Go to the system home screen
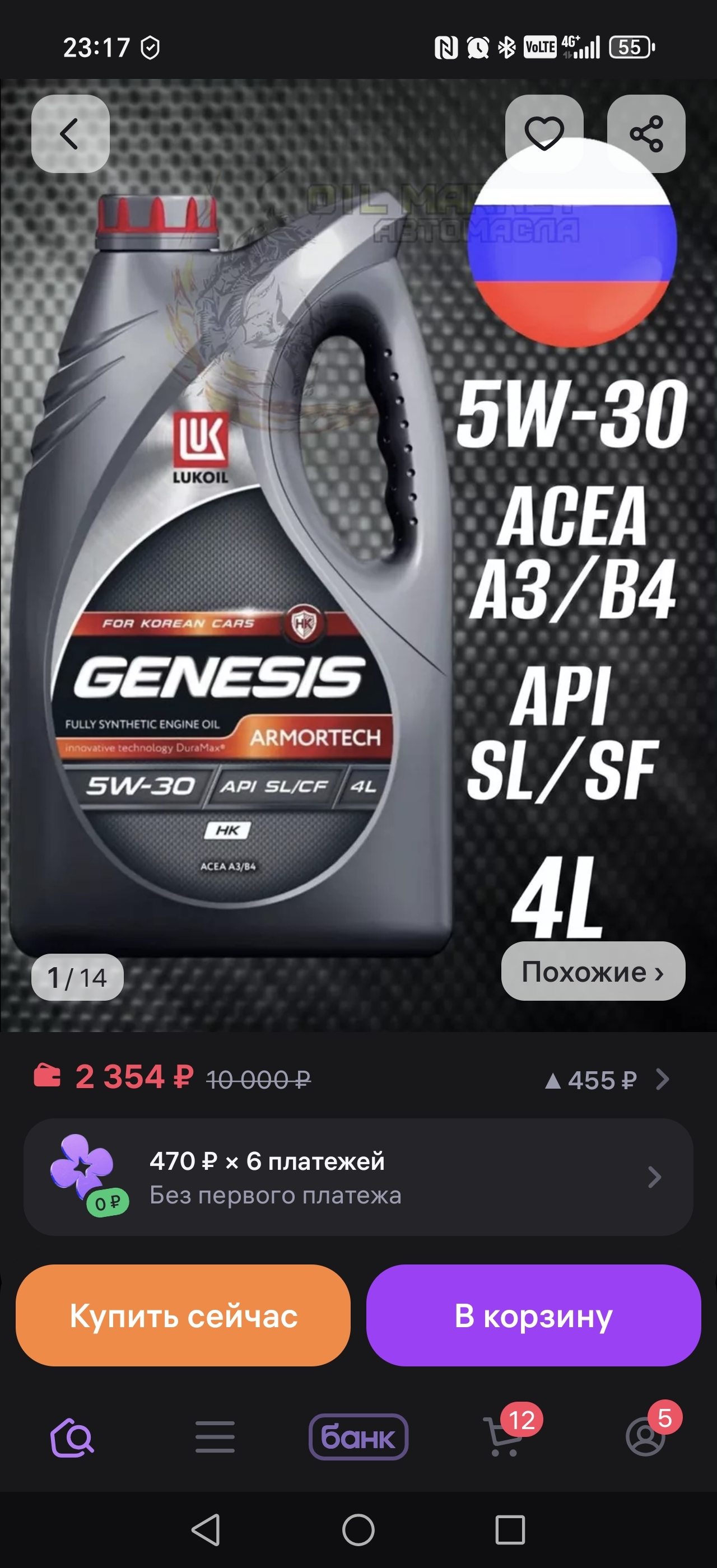This screenshot has width=717, height=1568. [x=358, y=1530]
